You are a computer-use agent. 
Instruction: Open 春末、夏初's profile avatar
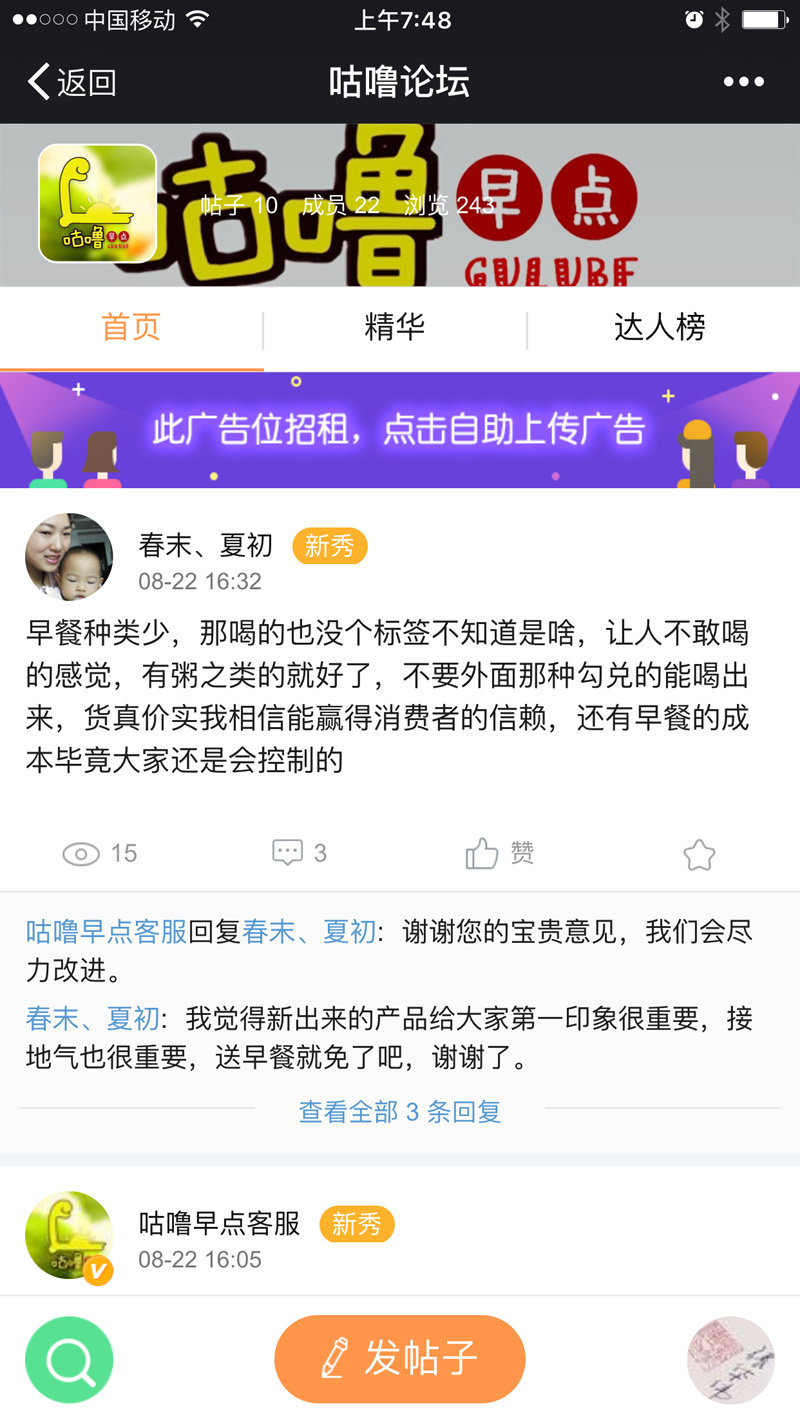(x=69, y=557)
